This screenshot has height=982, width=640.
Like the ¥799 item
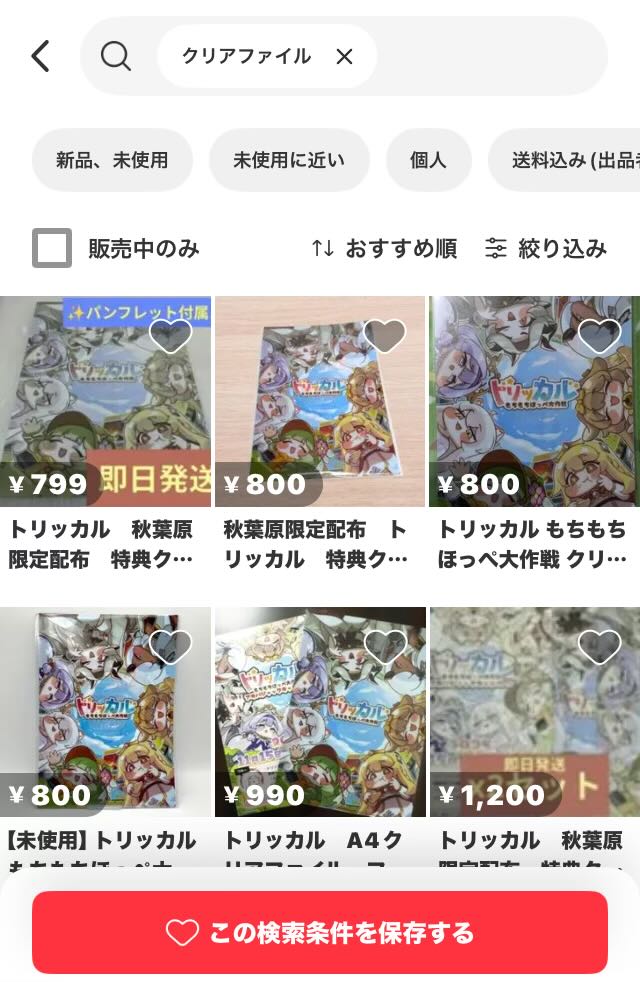[170, 336]
